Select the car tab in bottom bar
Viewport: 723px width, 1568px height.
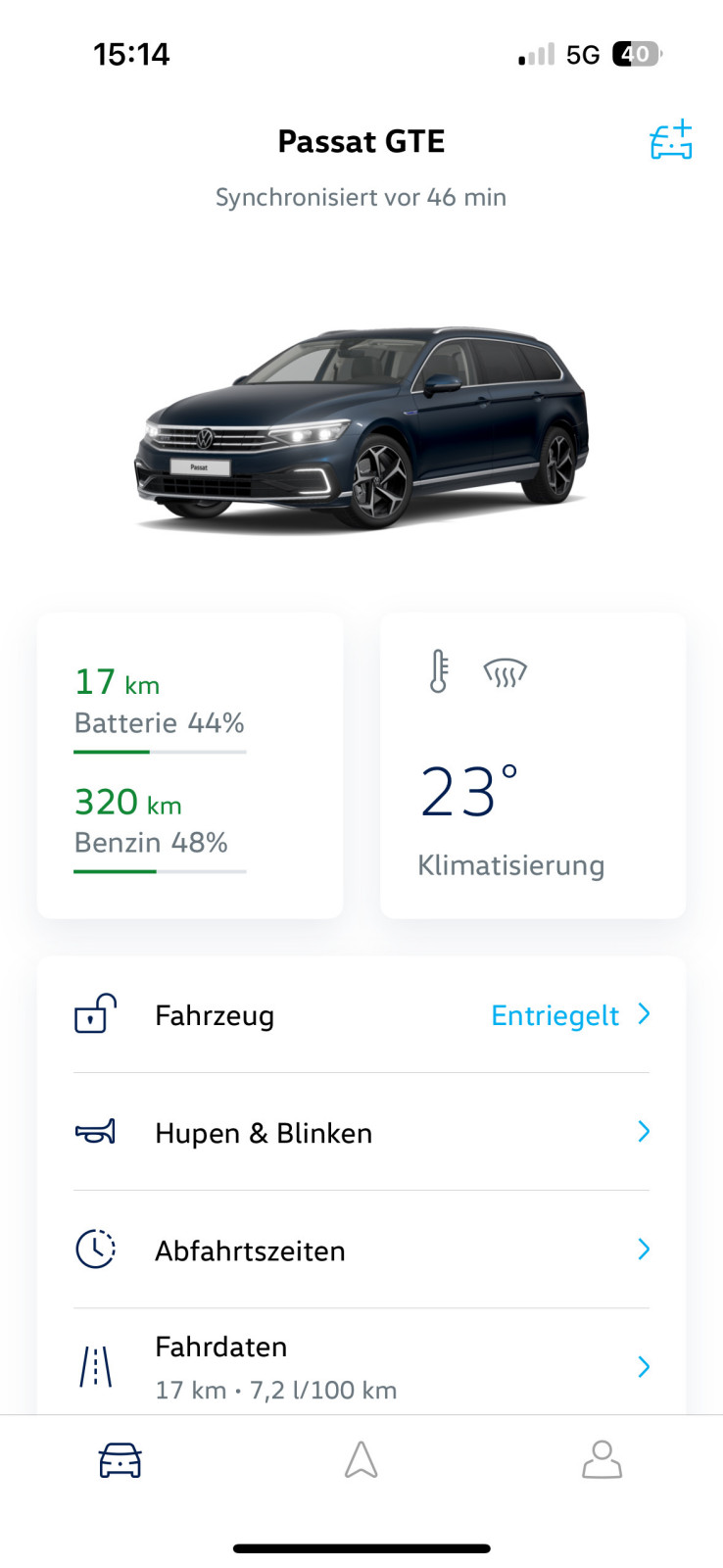click(x=120, y=1459)
